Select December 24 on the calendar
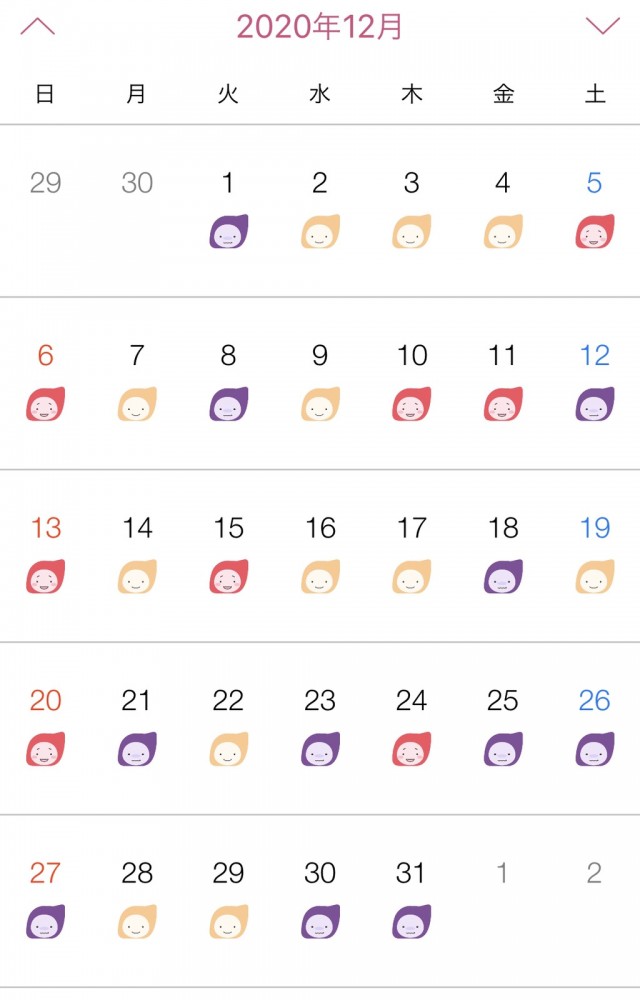 [411, 727]
